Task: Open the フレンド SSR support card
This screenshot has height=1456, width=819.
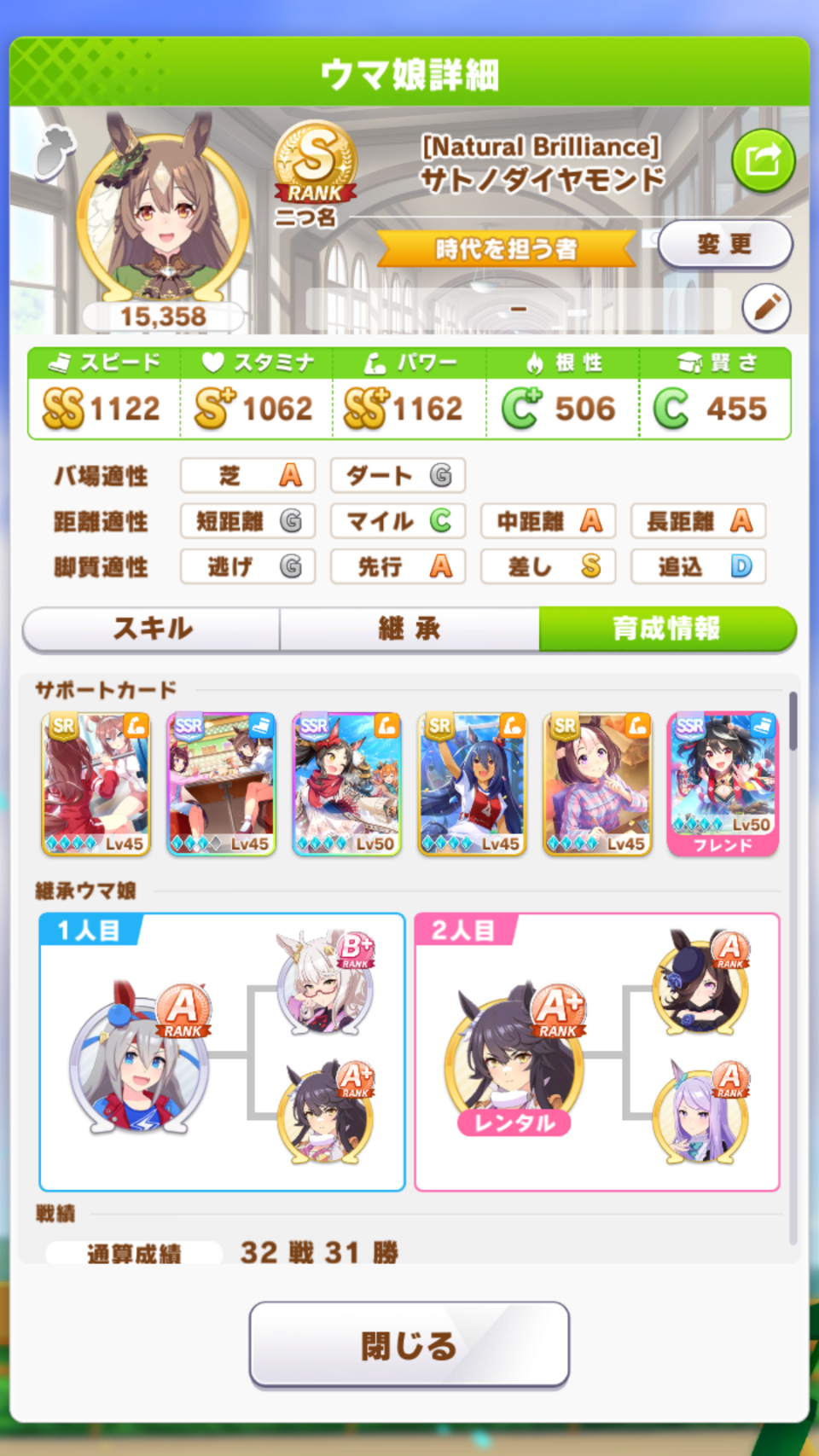Action: click(x=723, y=784)
